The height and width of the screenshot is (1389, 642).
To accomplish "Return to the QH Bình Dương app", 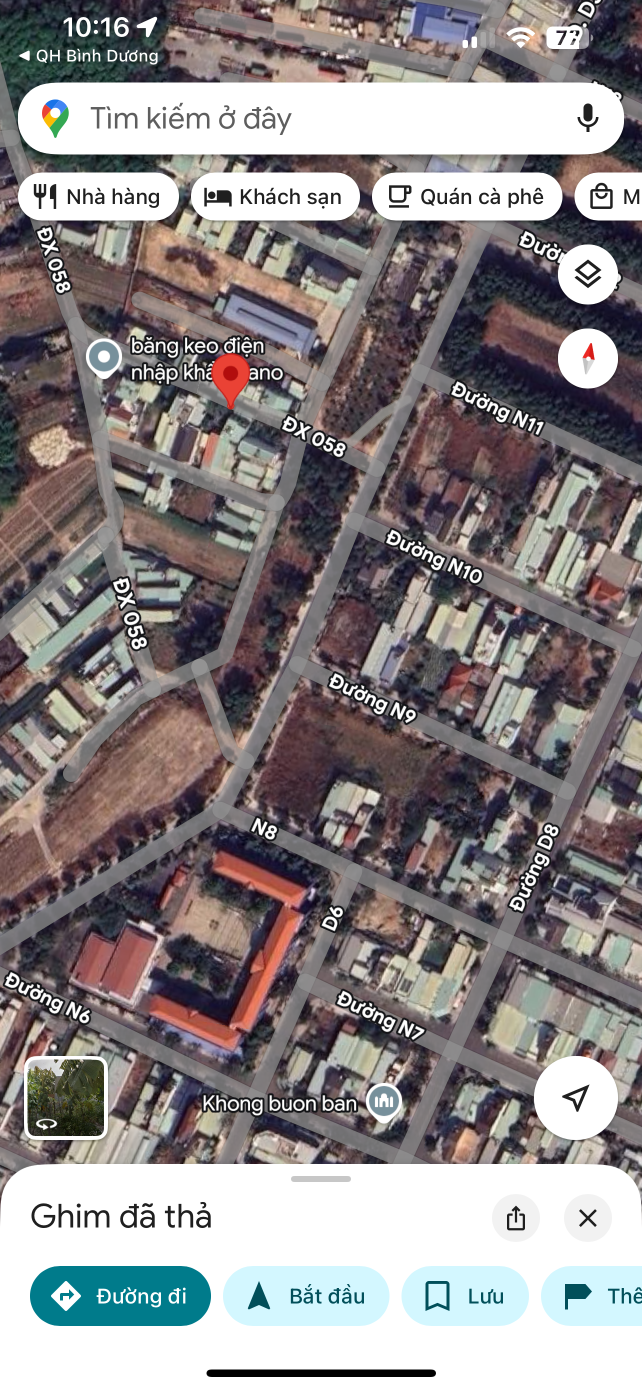I will click(88, 56).
